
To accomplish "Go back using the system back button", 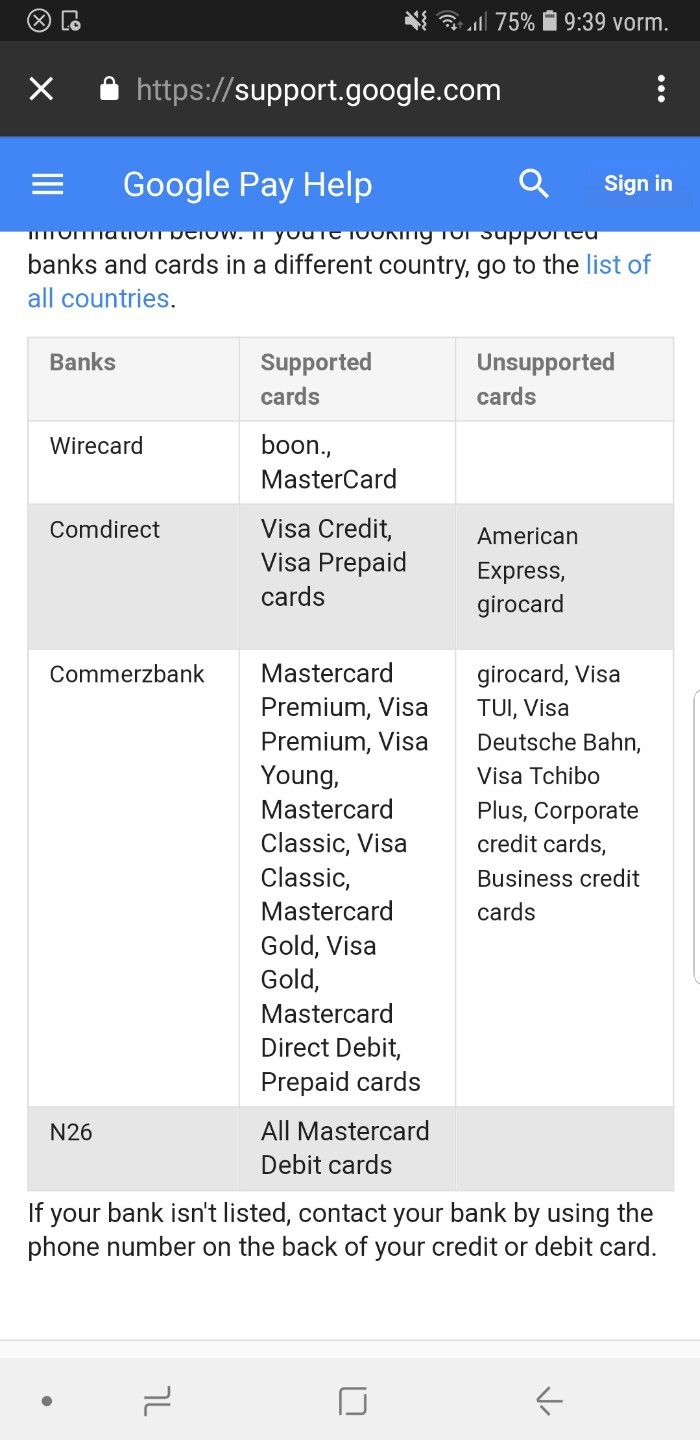I will (549, 1401).
